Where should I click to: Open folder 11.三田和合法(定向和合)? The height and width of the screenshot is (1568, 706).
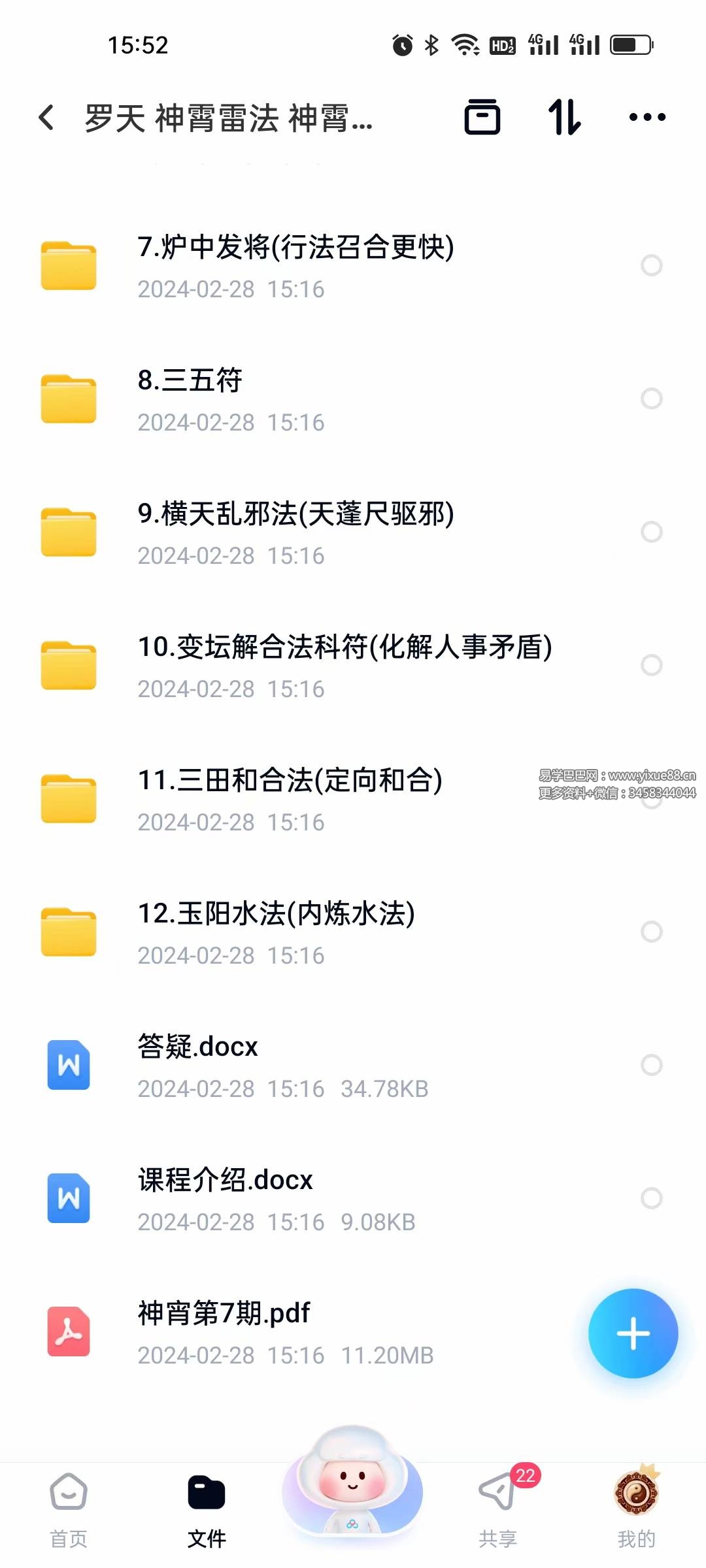[x=290, y=798]
